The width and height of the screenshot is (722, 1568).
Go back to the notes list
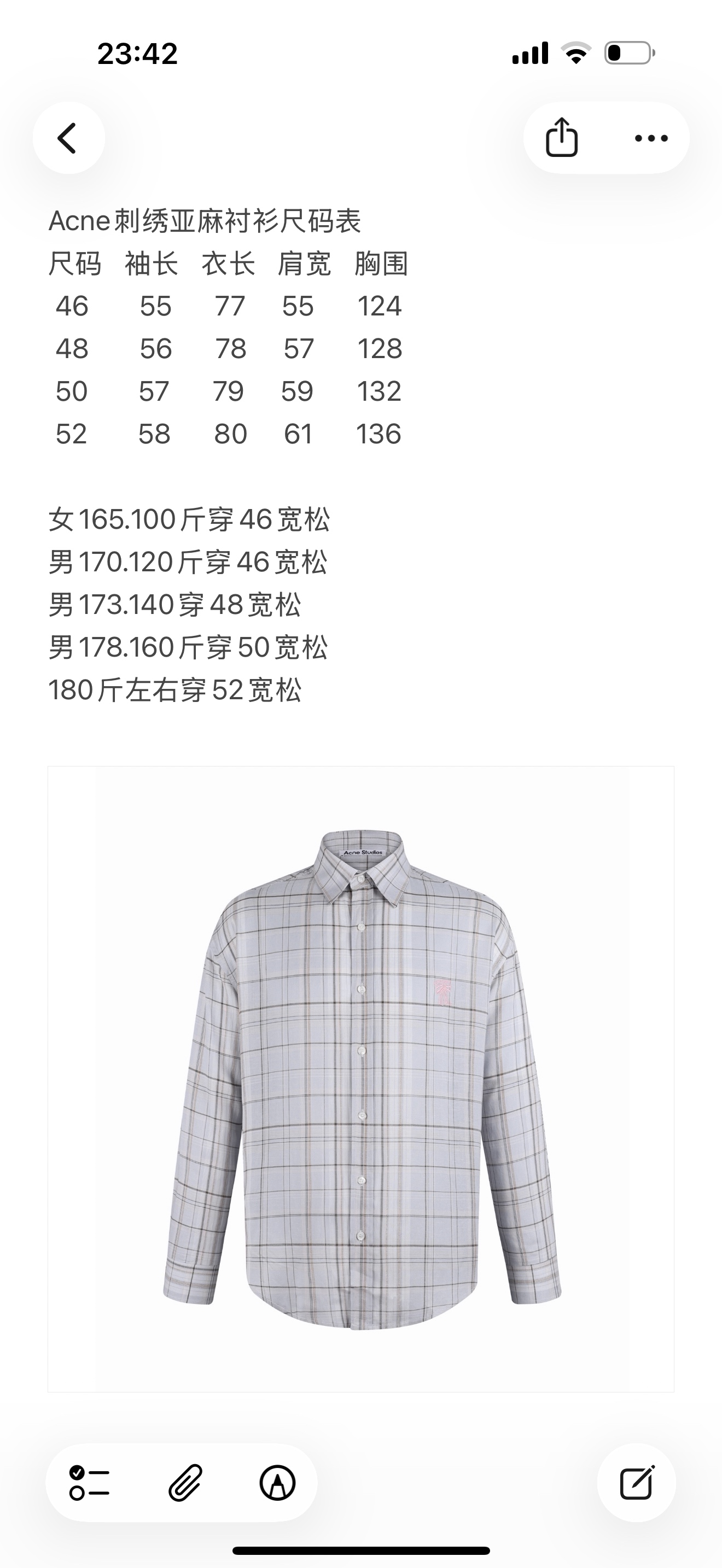[68, 138]
